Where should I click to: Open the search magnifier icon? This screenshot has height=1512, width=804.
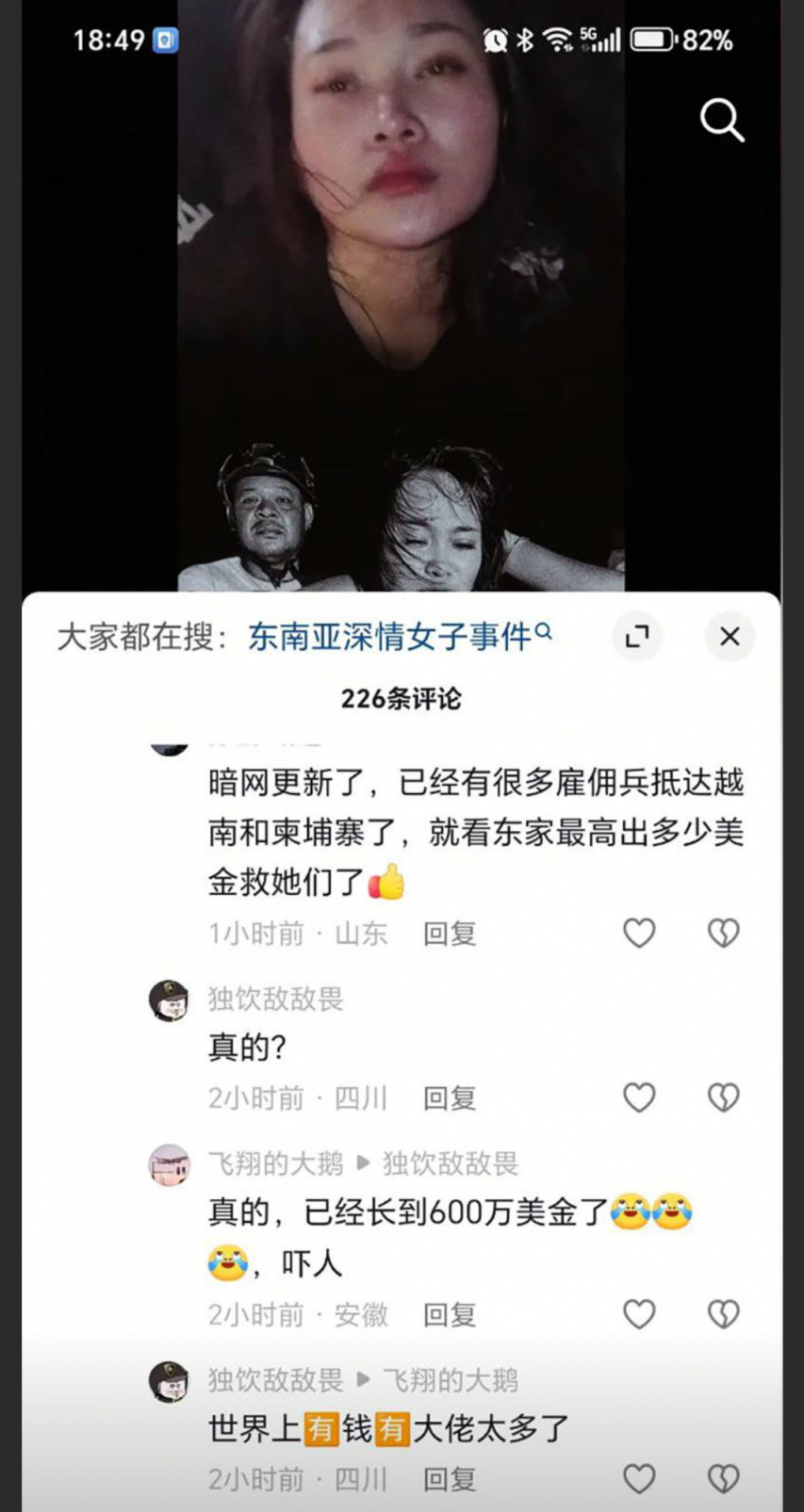[721, 119]
